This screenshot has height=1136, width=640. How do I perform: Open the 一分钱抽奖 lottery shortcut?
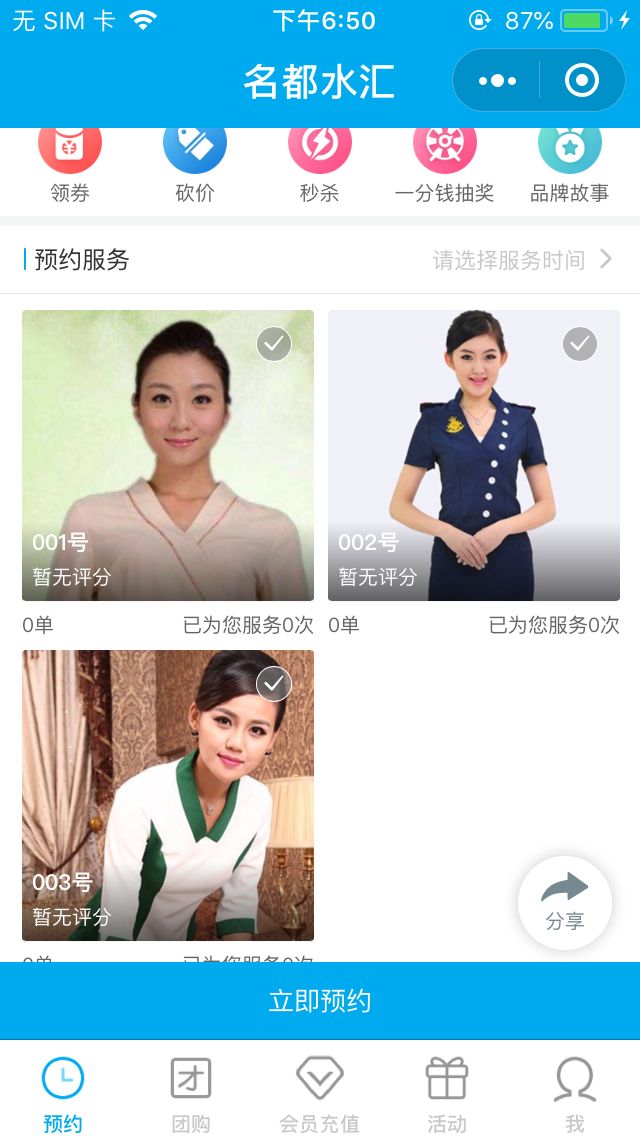(x=445, y=165)
